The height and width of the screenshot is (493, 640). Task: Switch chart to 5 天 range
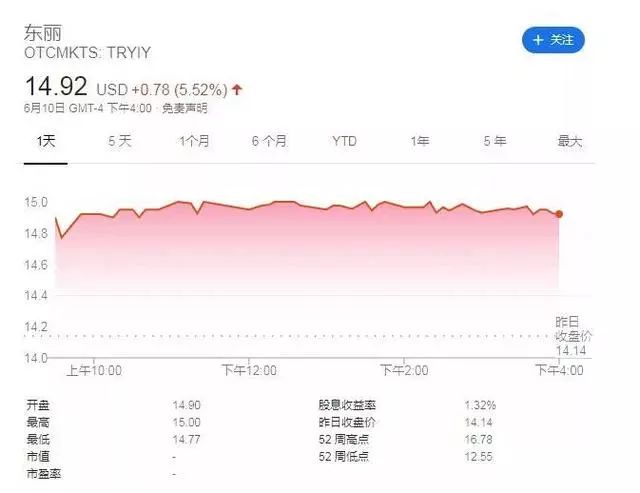[120, 142]
